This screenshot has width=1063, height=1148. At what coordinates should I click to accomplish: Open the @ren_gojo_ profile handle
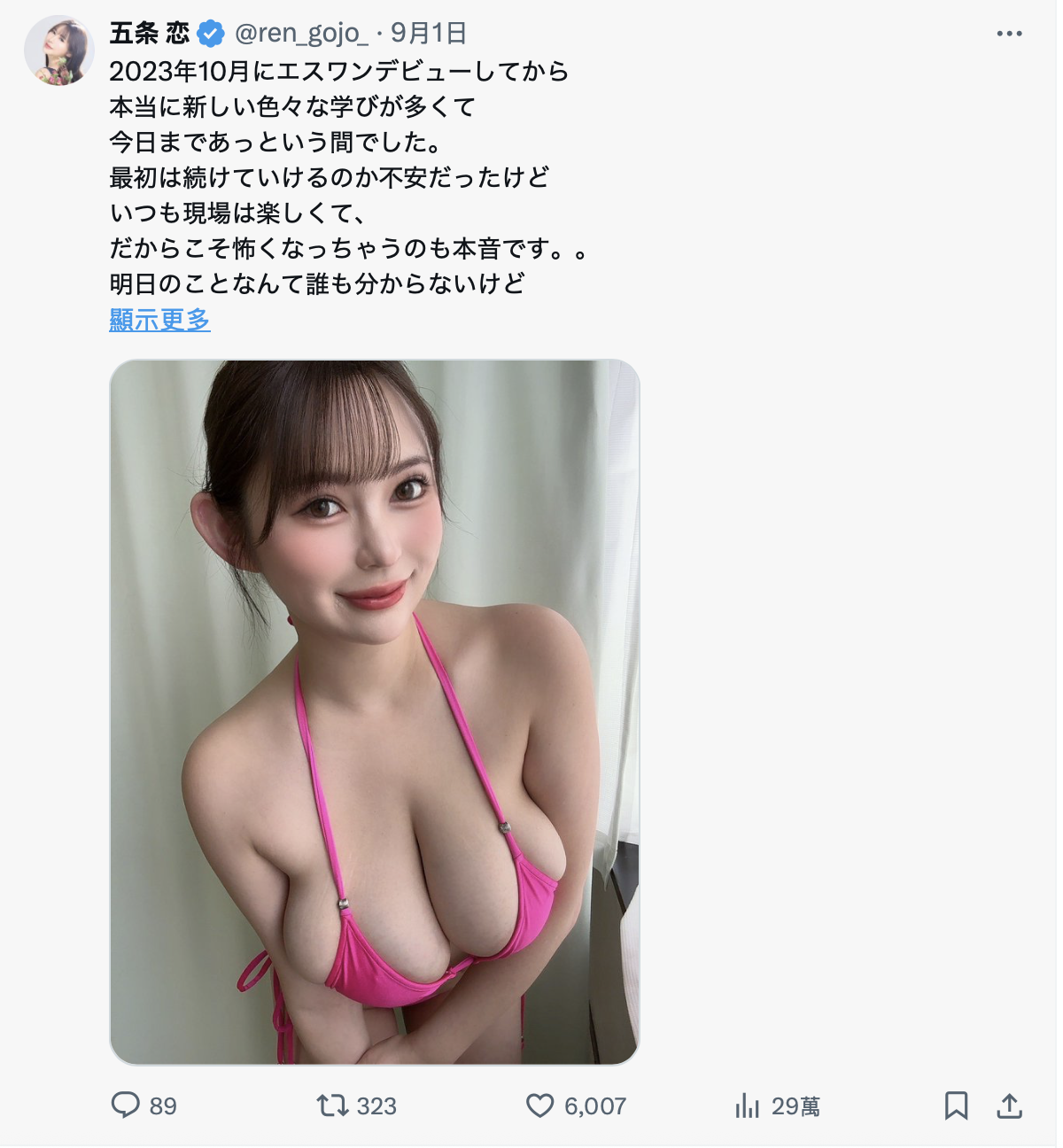[x=301, y=34]
